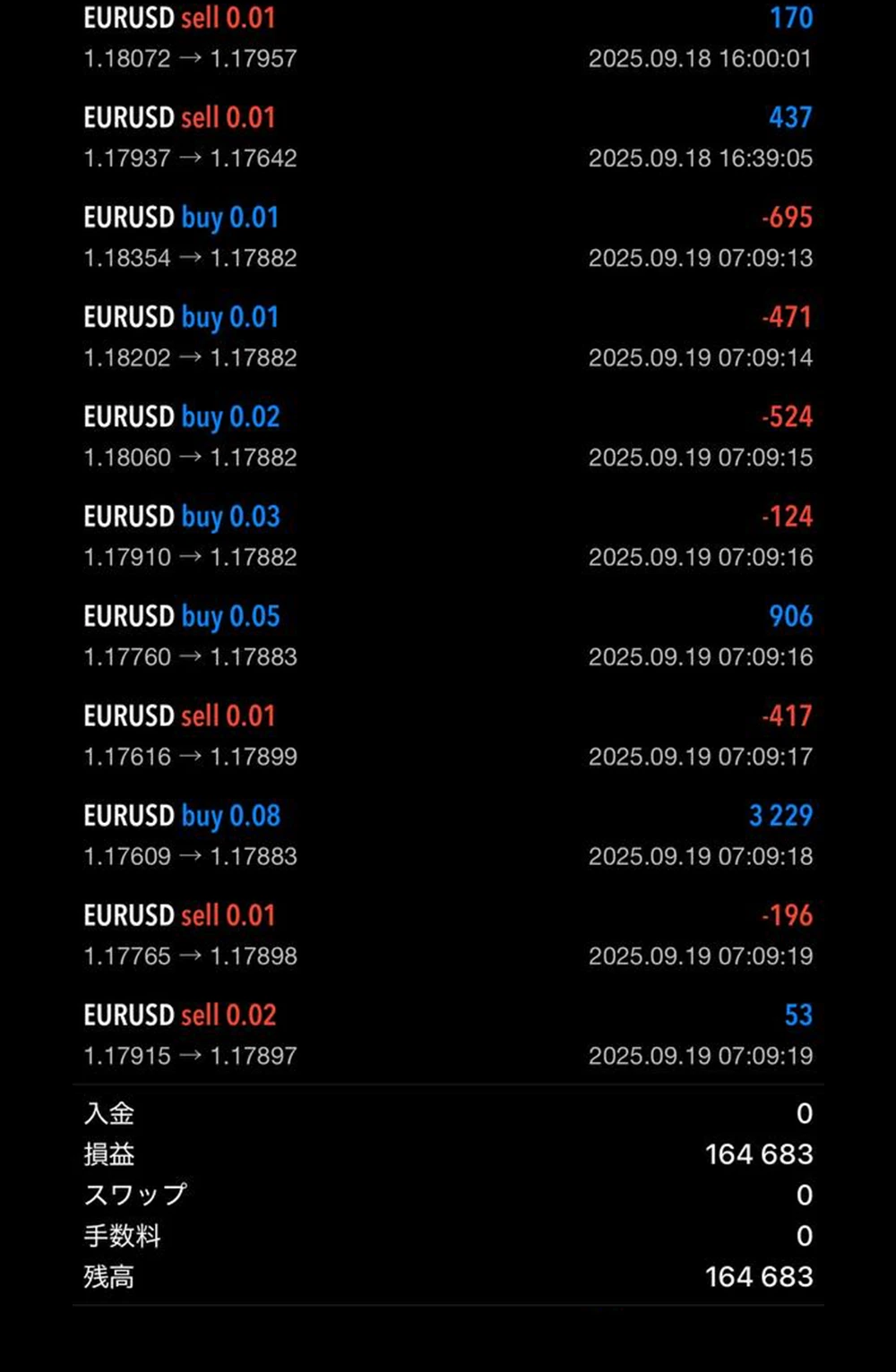
Task: Open the EURUSD sell 0.02 trade
Action: [x=447, y=1034]
